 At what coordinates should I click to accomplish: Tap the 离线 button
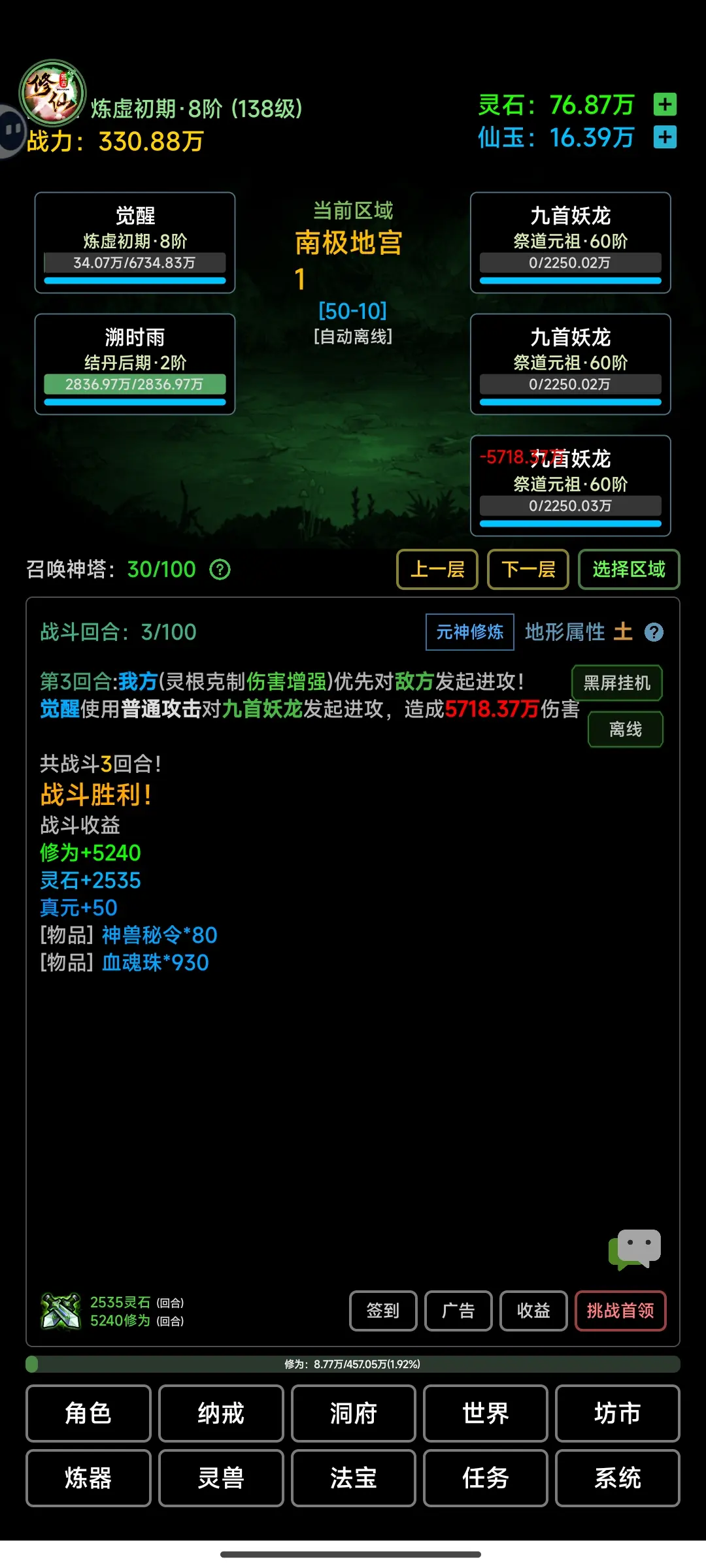(625, 729)
